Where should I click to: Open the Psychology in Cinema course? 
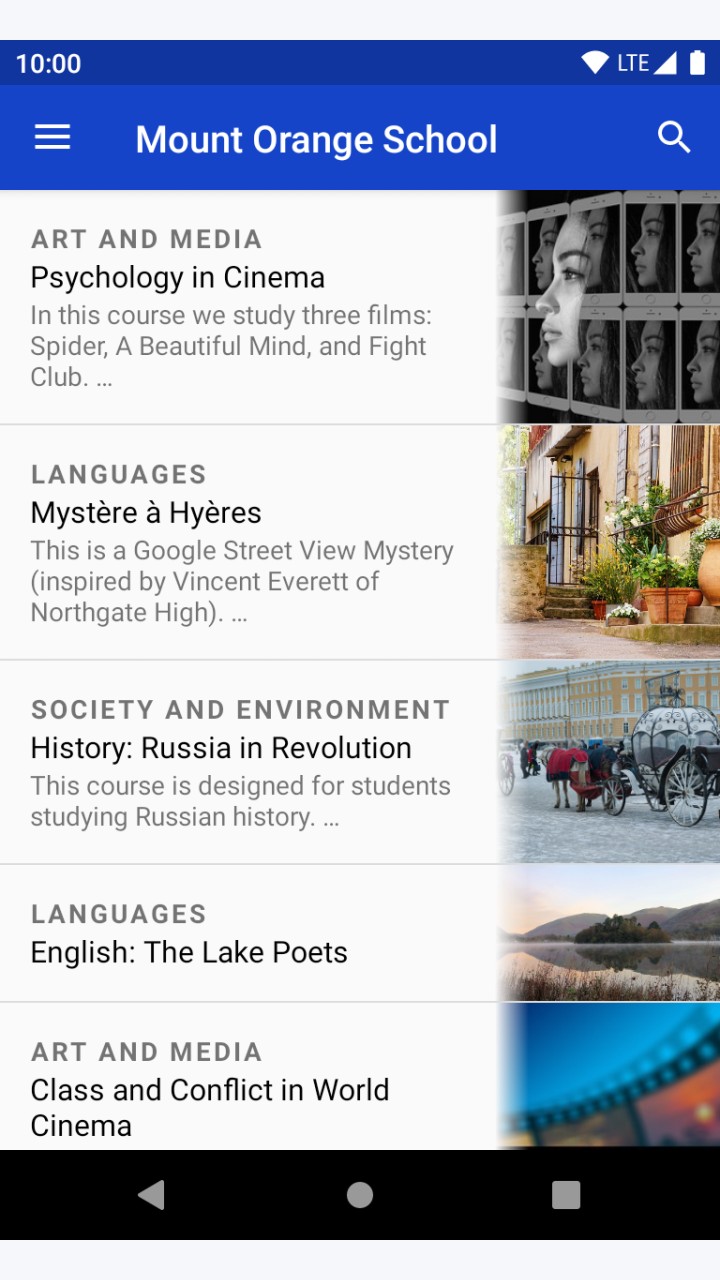pyautogui.click(x=360, y=307)
